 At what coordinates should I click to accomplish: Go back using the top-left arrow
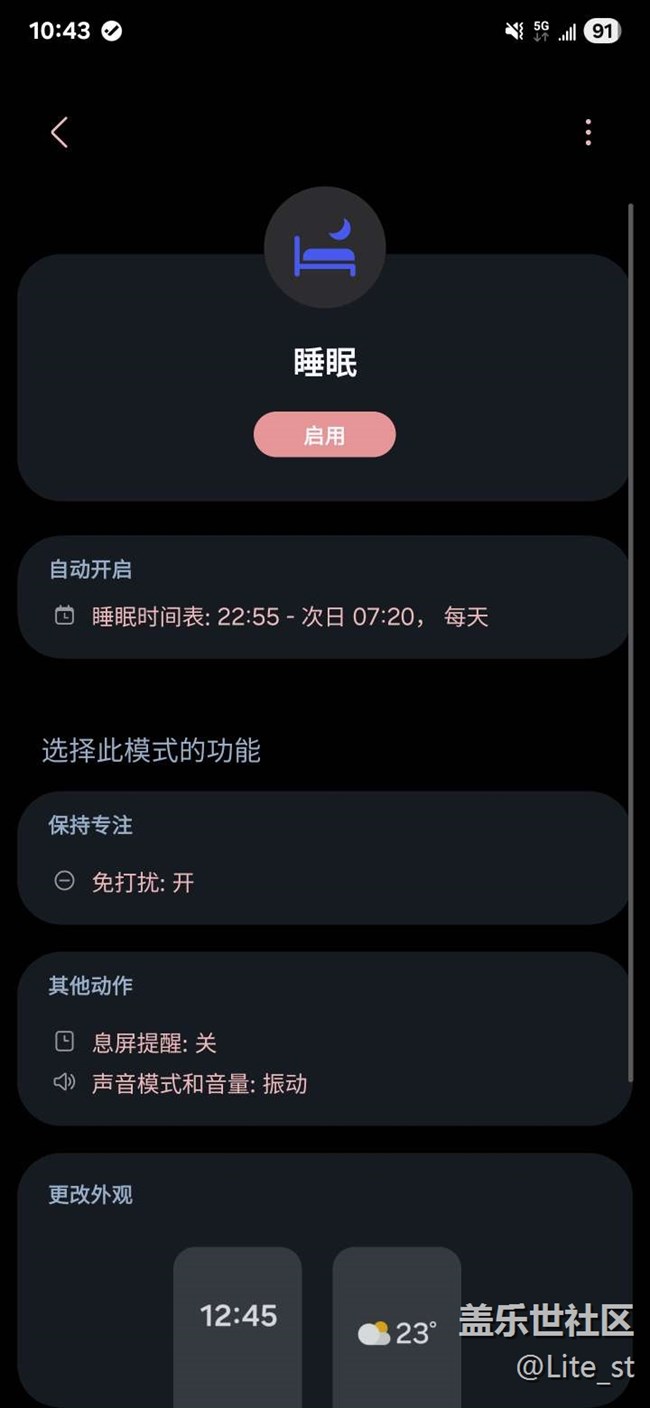point(59,132)
